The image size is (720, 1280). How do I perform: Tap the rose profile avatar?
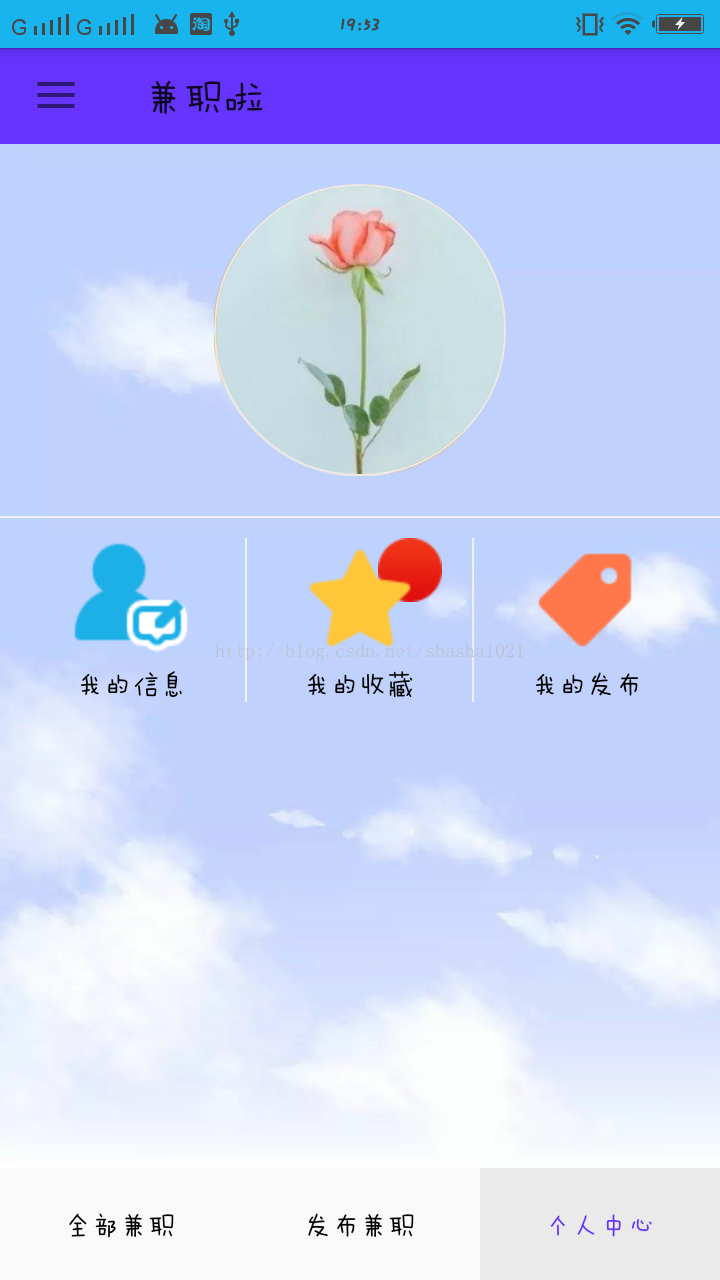click(360, 330)
